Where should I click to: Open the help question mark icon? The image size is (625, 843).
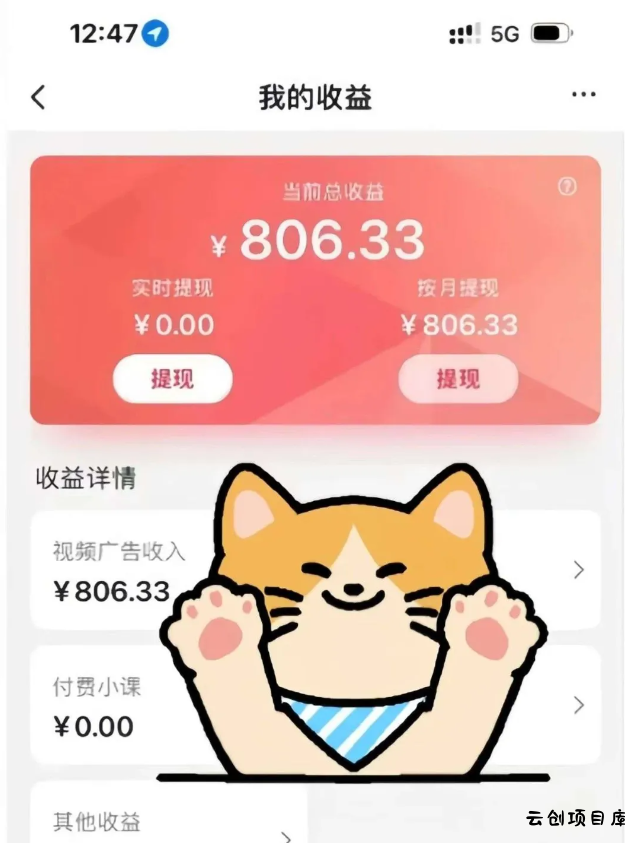pos(567,187)
